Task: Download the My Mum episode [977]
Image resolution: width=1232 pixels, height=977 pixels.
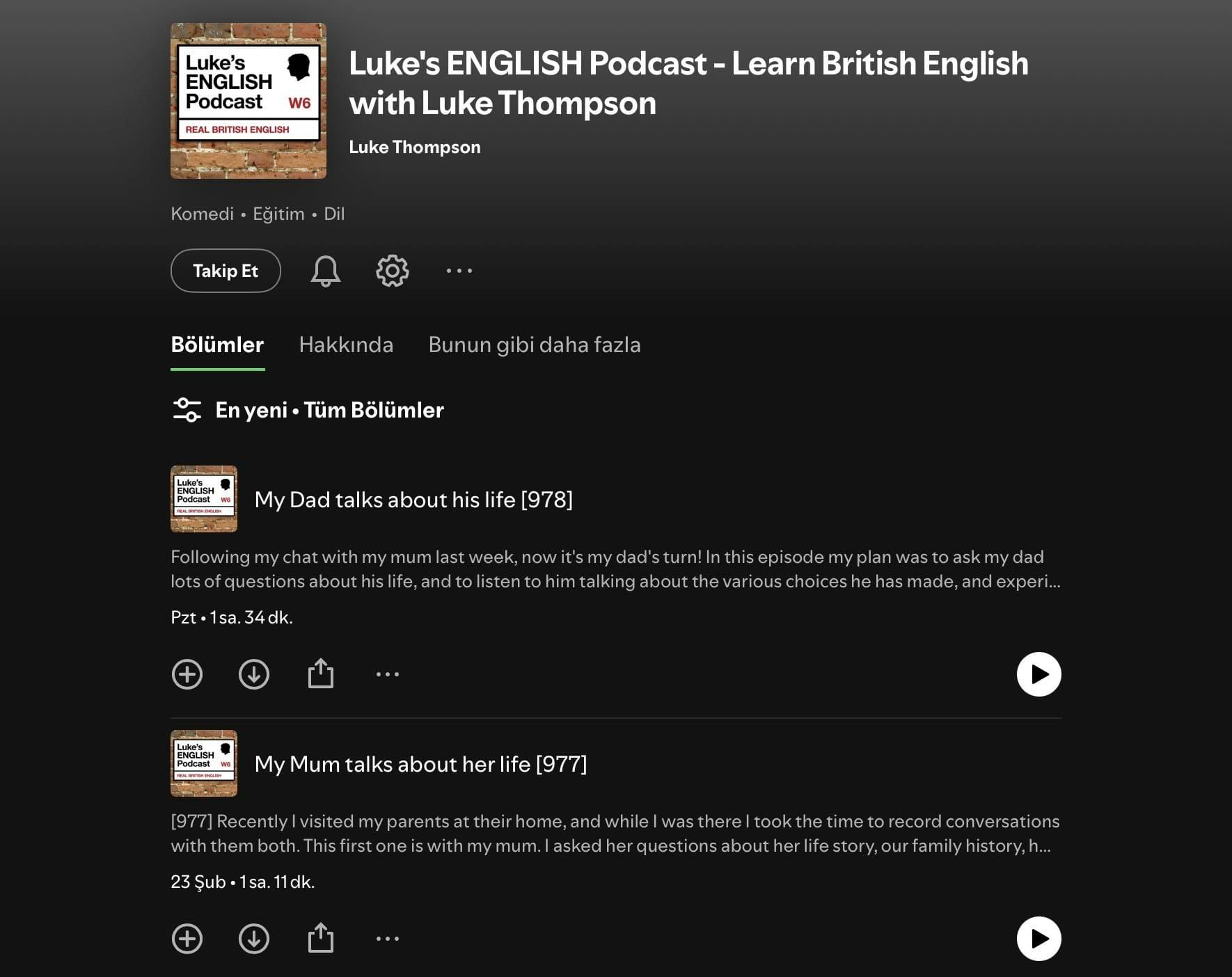Action: (254, 939)
